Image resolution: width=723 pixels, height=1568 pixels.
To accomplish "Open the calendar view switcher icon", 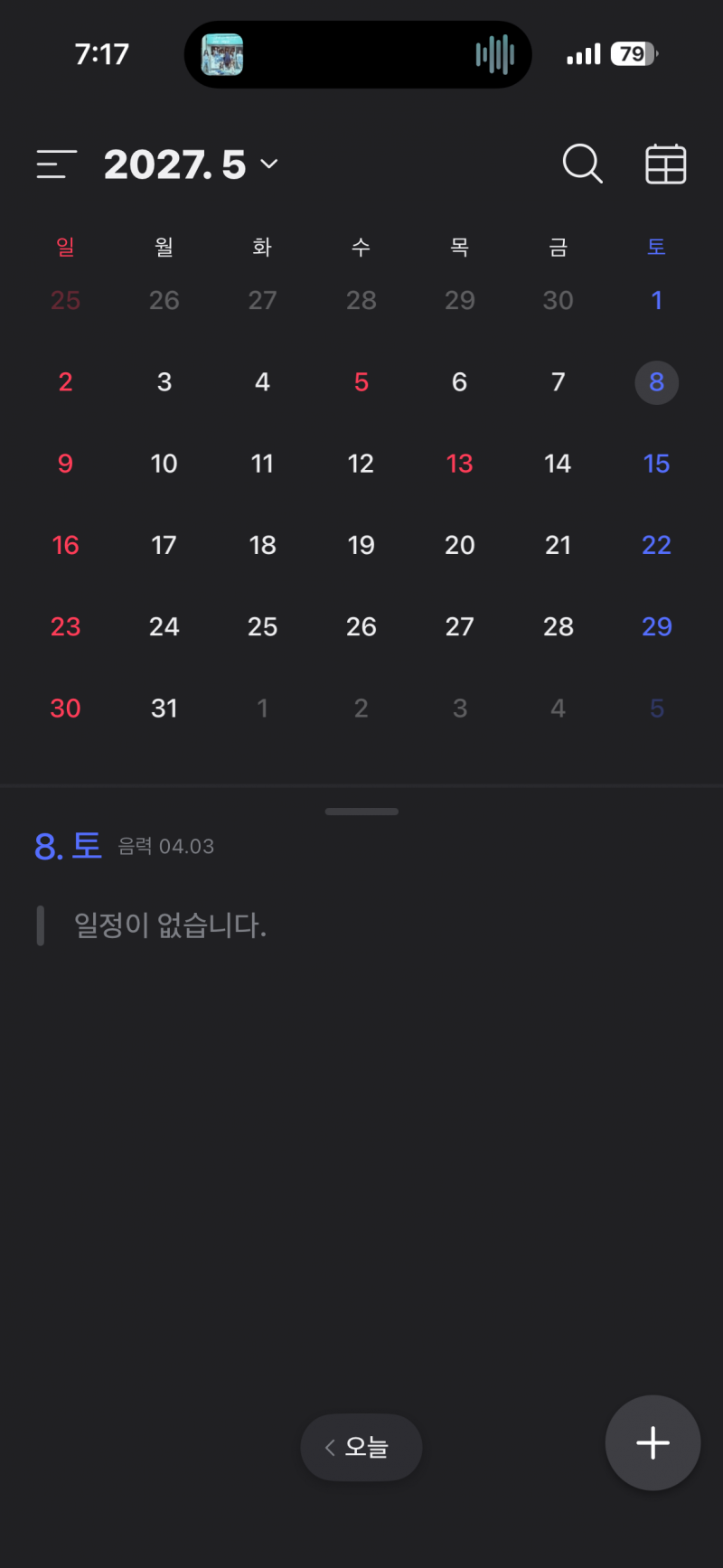I will pos(665,164).
